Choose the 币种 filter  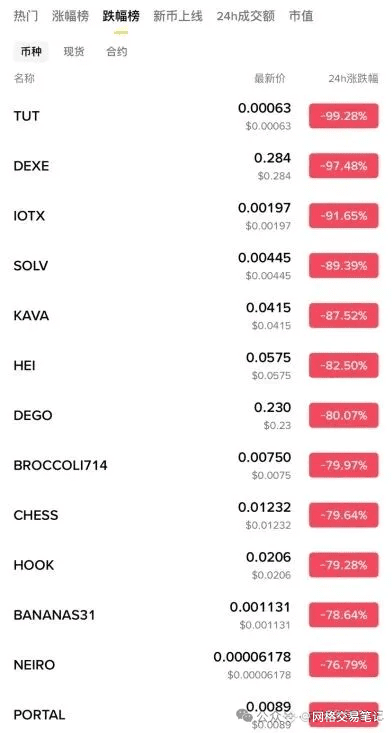[31, 51]
